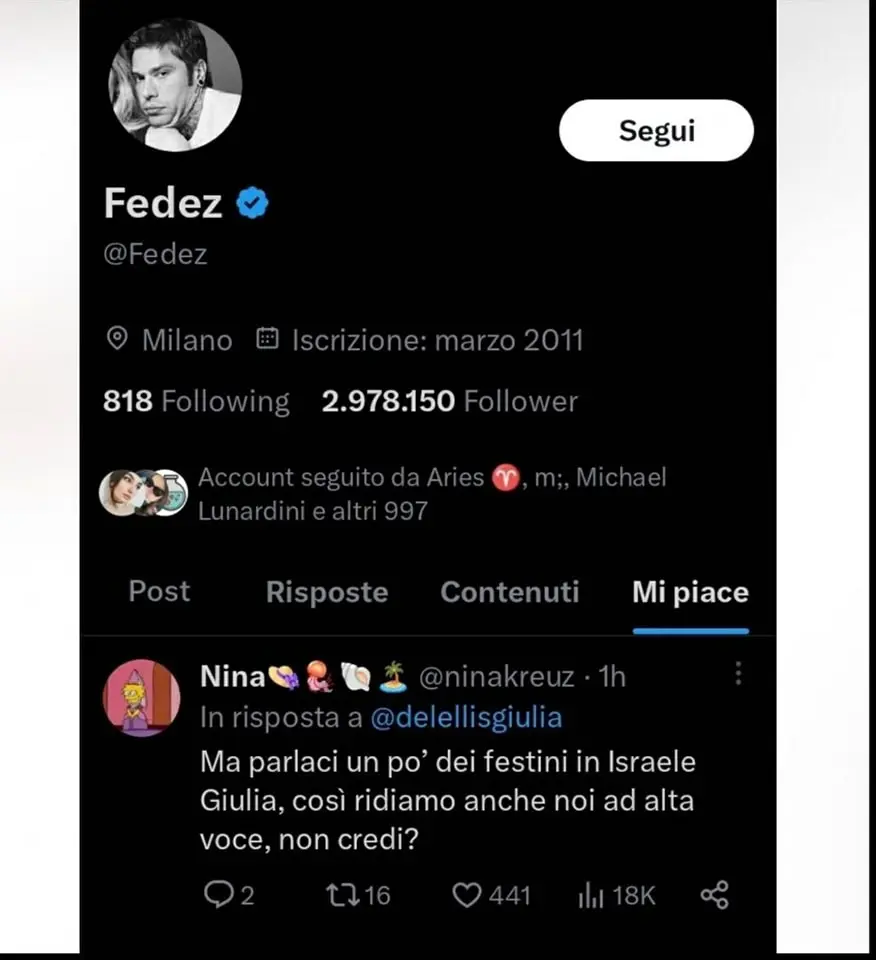The width and height of the screenshot is (876, 960).
Task: Share Nina's post
Action: click(714, 895)
